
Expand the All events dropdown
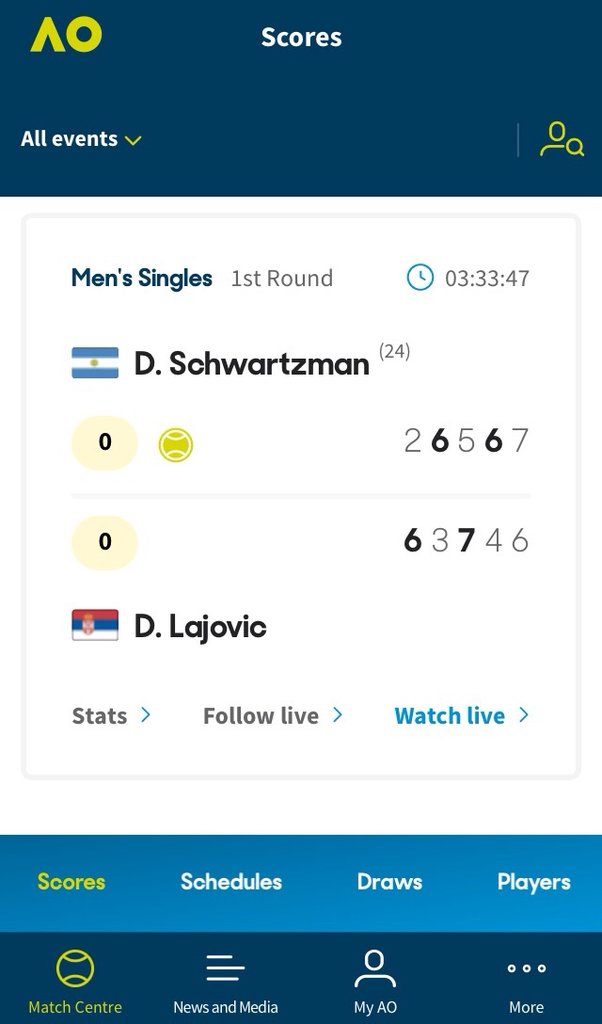82,139
